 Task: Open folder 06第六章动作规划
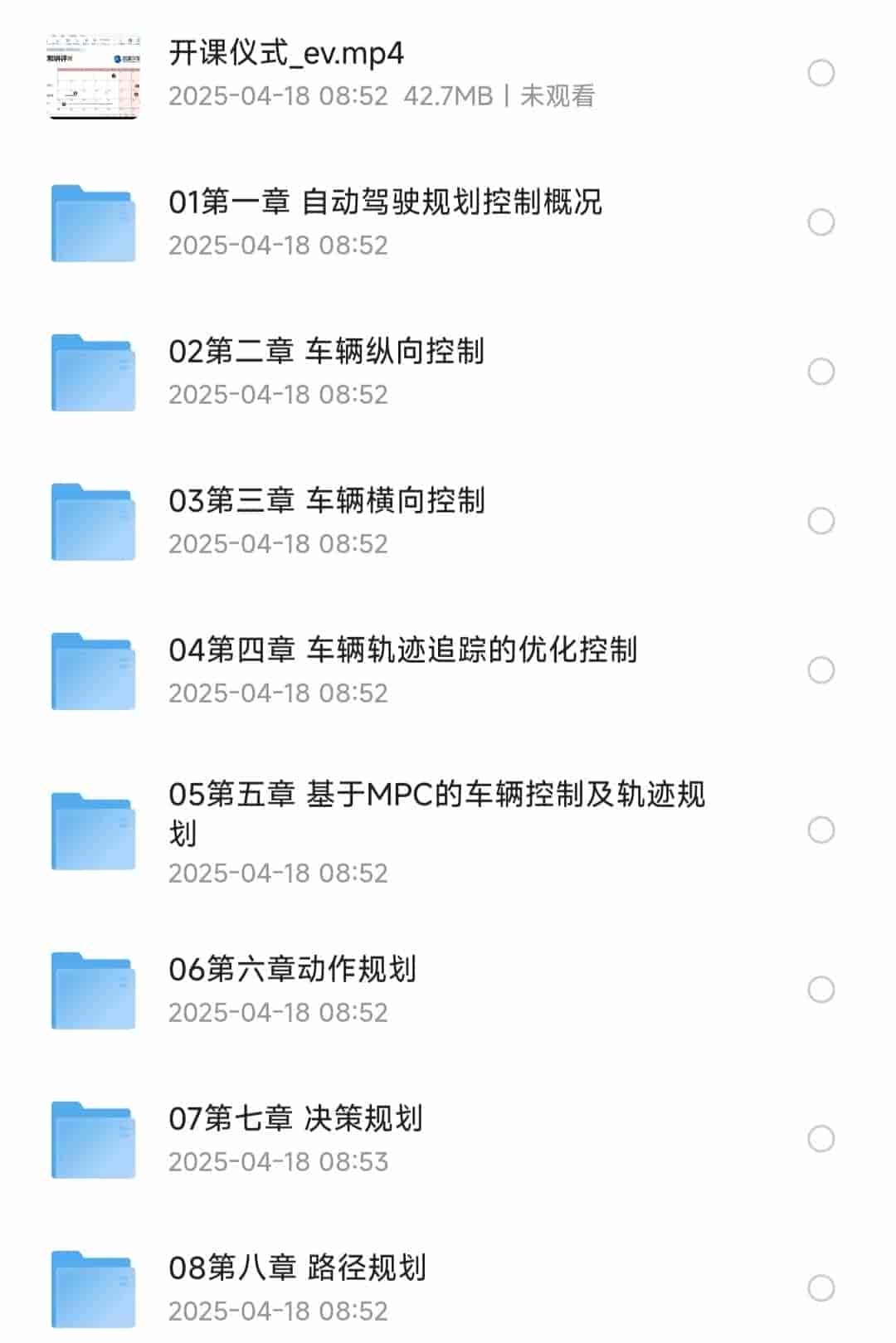click(x=292, y=969)
